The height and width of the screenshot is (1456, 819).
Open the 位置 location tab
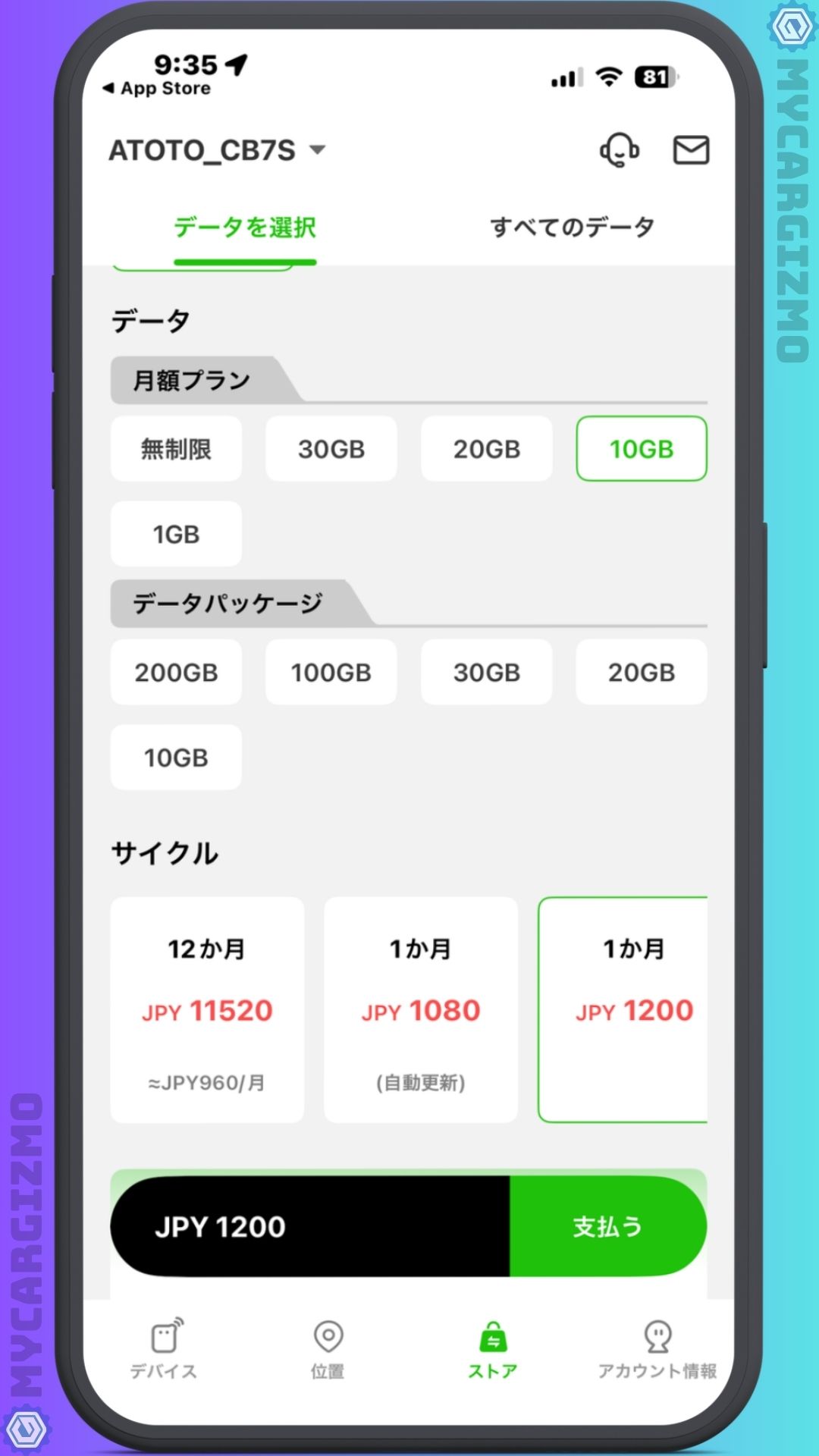(328, 1349)
